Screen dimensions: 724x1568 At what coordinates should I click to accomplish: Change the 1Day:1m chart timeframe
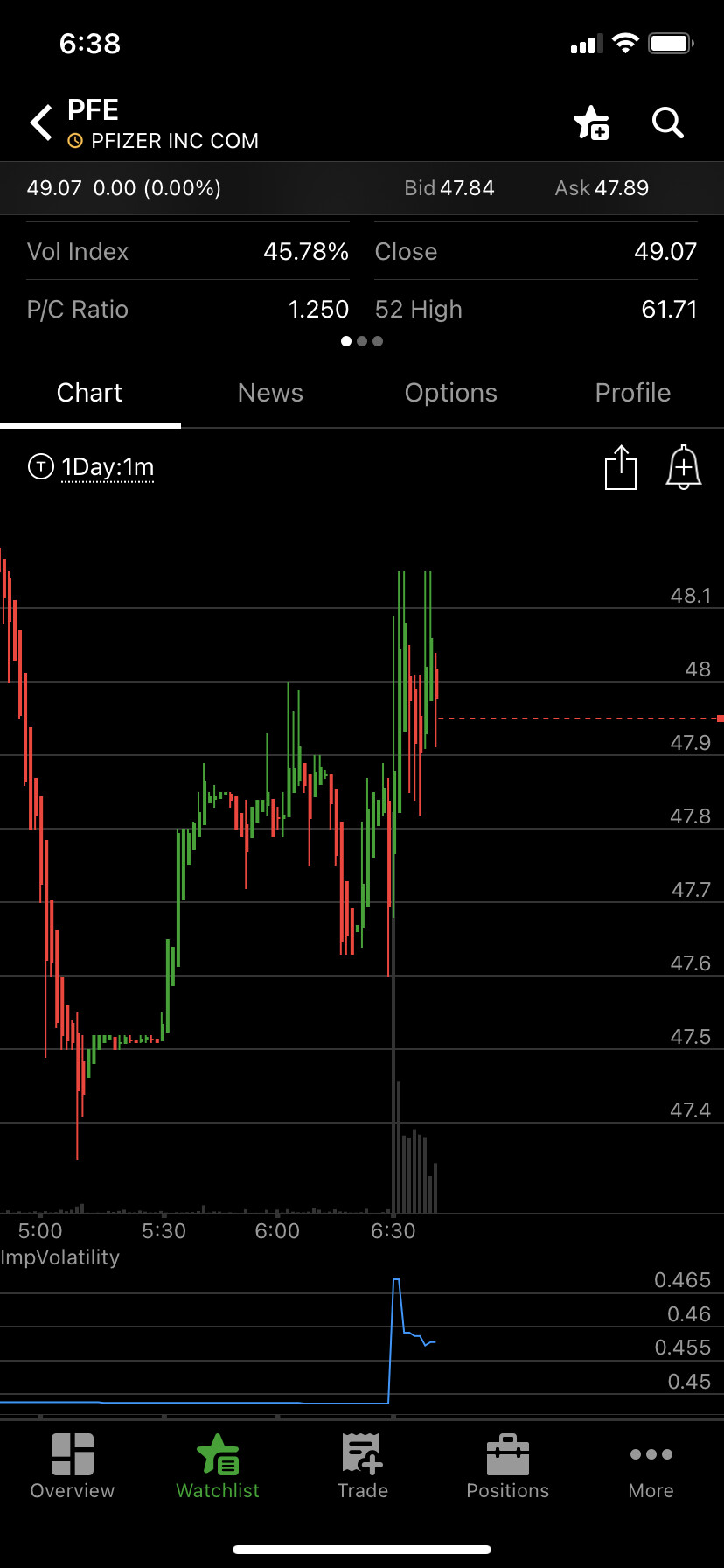pyautogui.click(x=107, y=467)
